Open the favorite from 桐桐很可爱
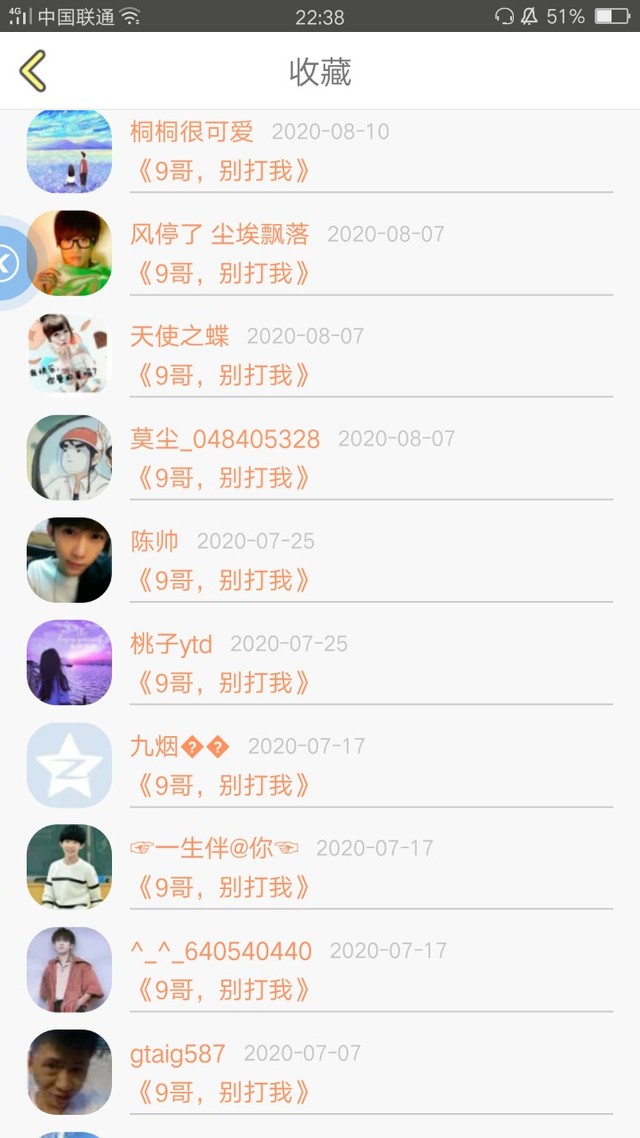Screen dimensions: 640x1138 [x=320, y=151]
